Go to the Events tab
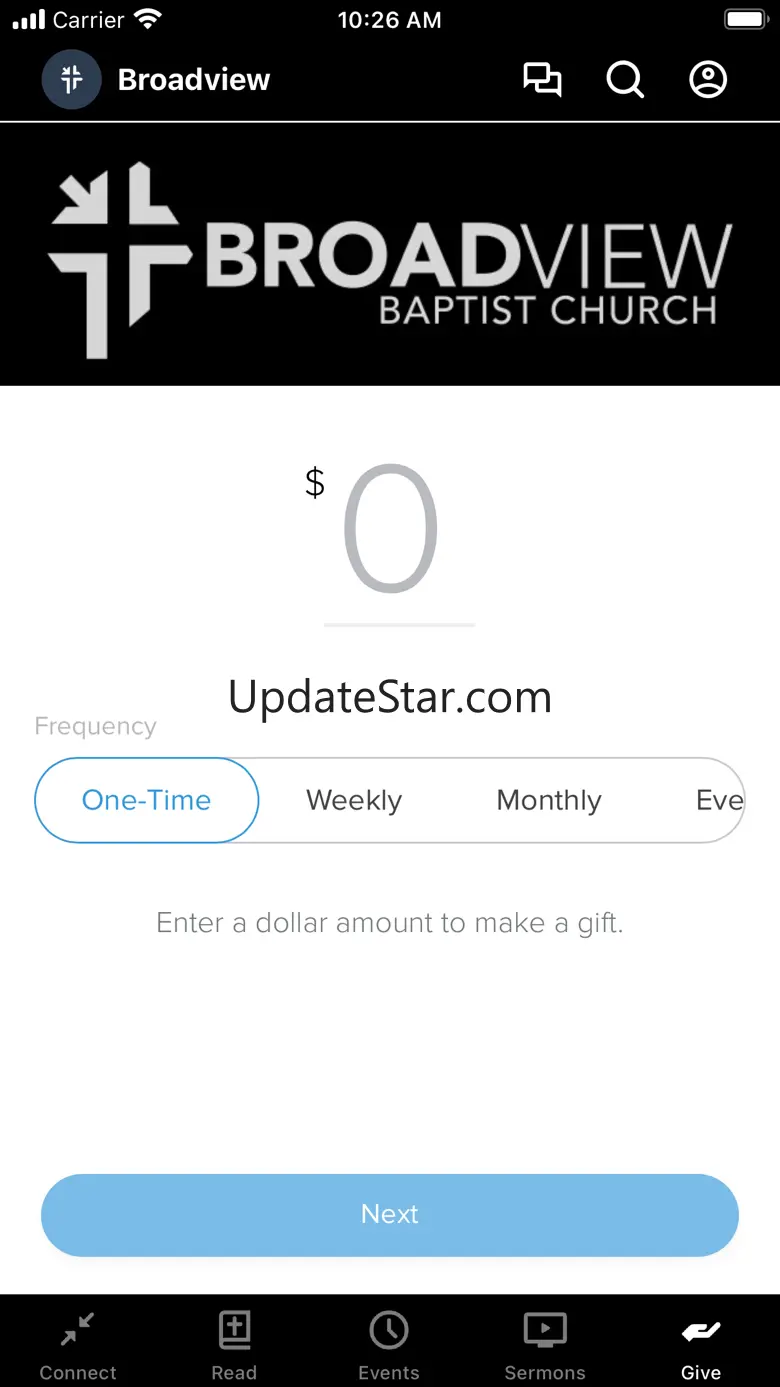 coord(389,1345)
